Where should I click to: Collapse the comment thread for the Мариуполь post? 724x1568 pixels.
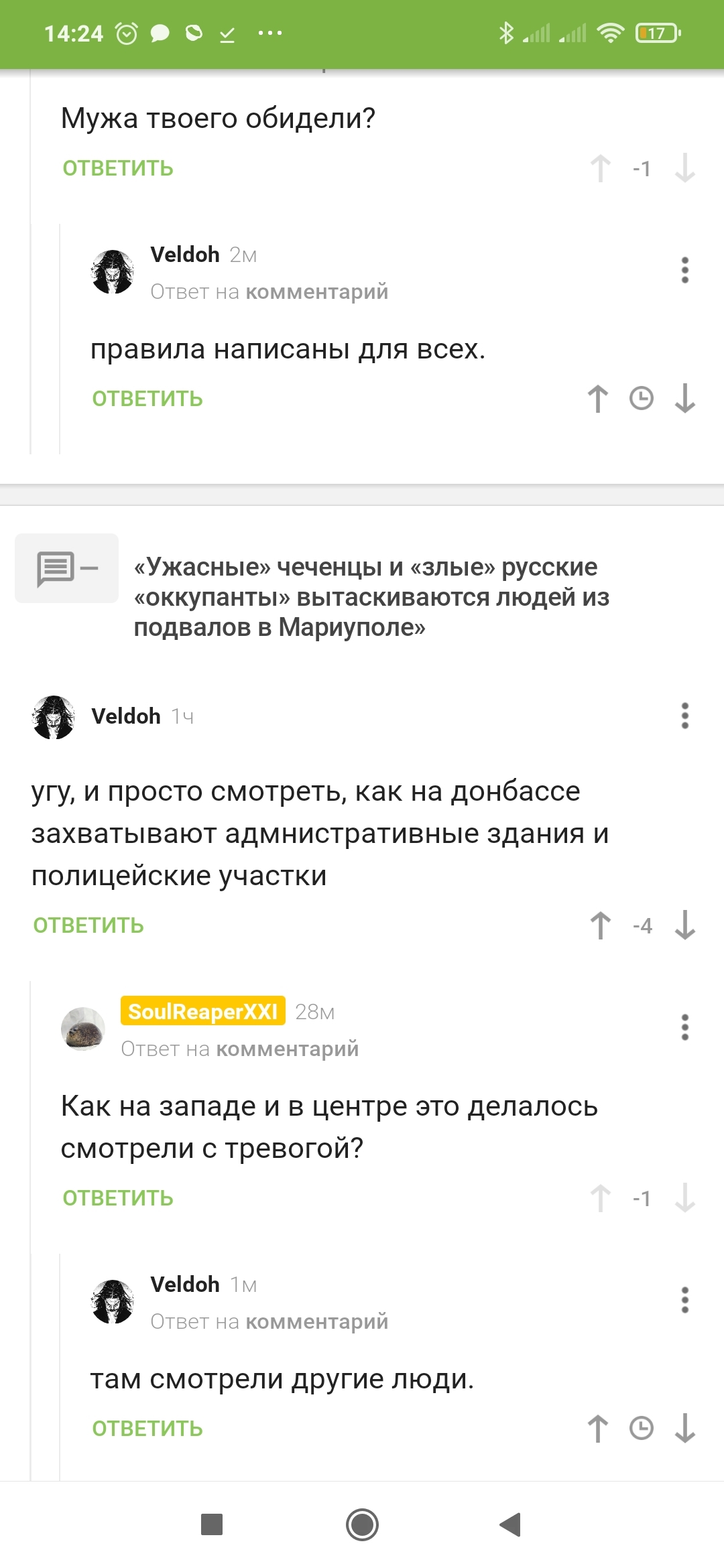click(67, 568)
